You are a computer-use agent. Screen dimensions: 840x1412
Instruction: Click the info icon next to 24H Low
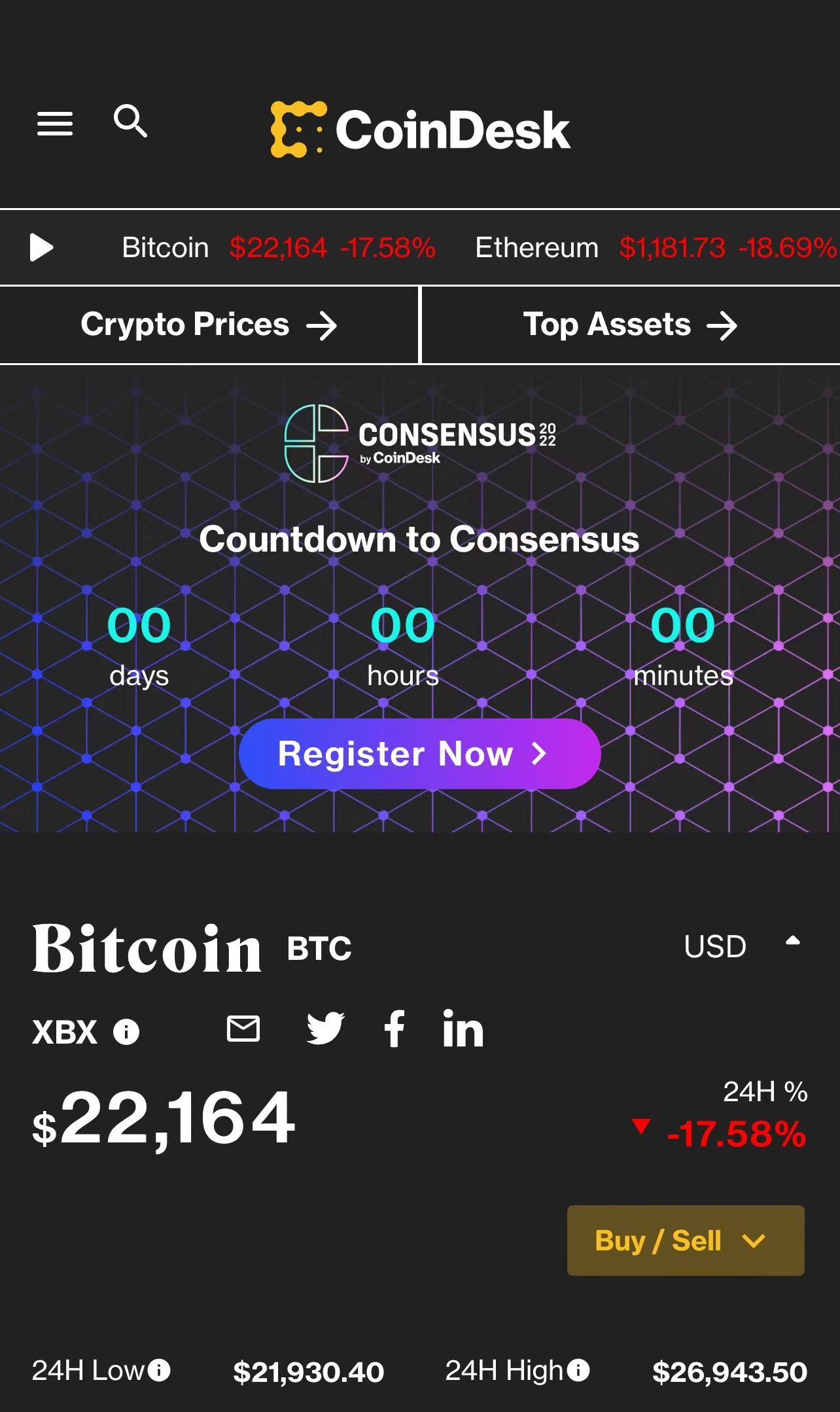pyautogui.click(x=159, y=1370)
